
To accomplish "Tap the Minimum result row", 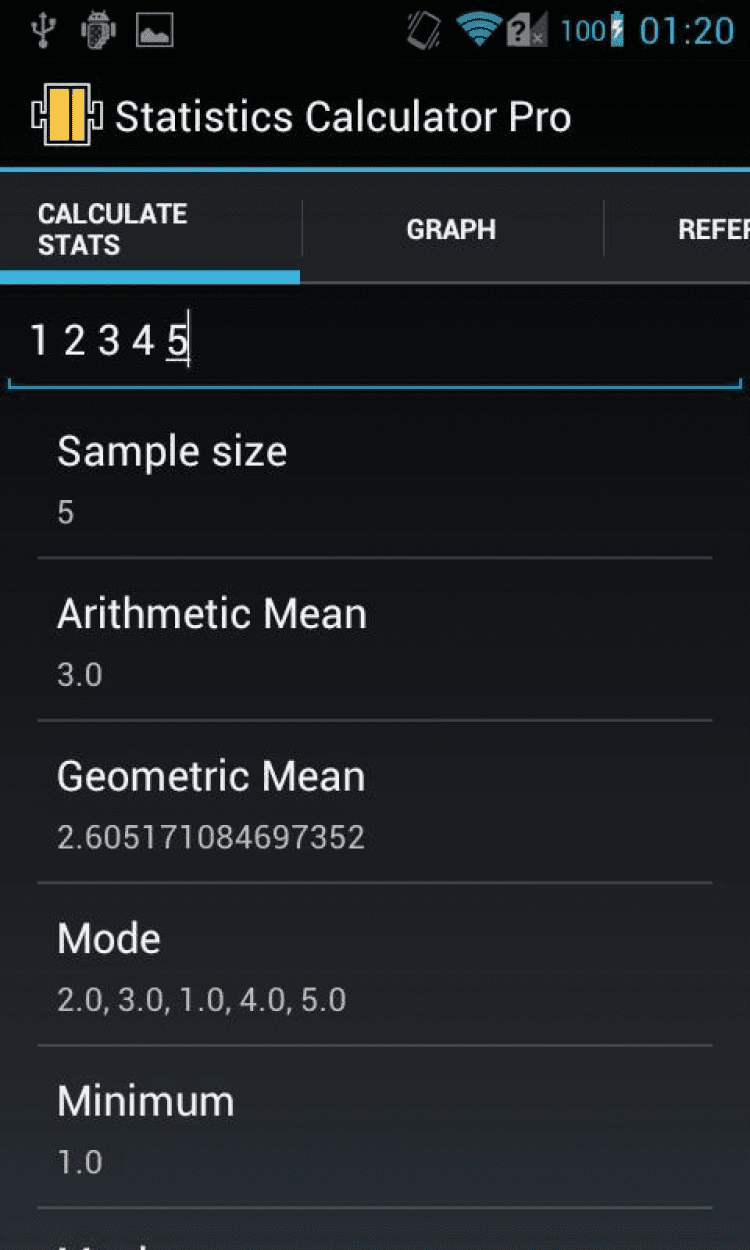I will tap(374, 1128).
